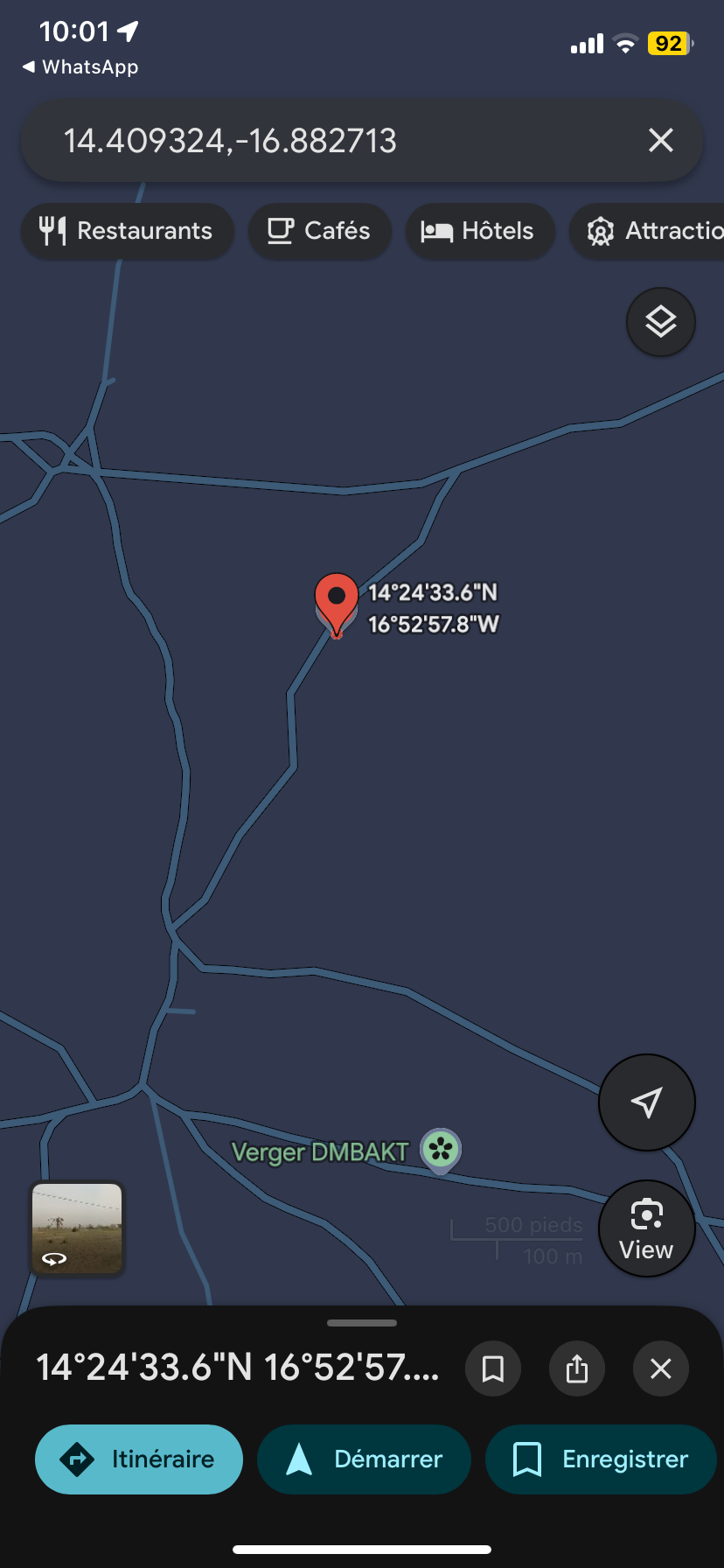Center map on my location
The image size is (724, 1568).
(646, 1102)
